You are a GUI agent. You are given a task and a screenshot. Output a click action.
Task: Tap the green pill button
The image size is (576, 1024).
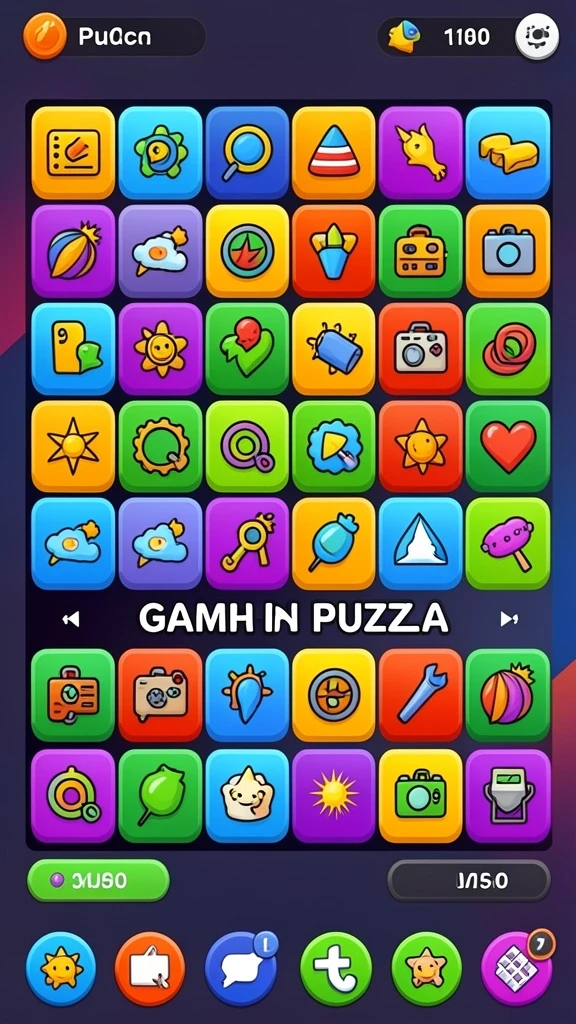tap(98, 880)
